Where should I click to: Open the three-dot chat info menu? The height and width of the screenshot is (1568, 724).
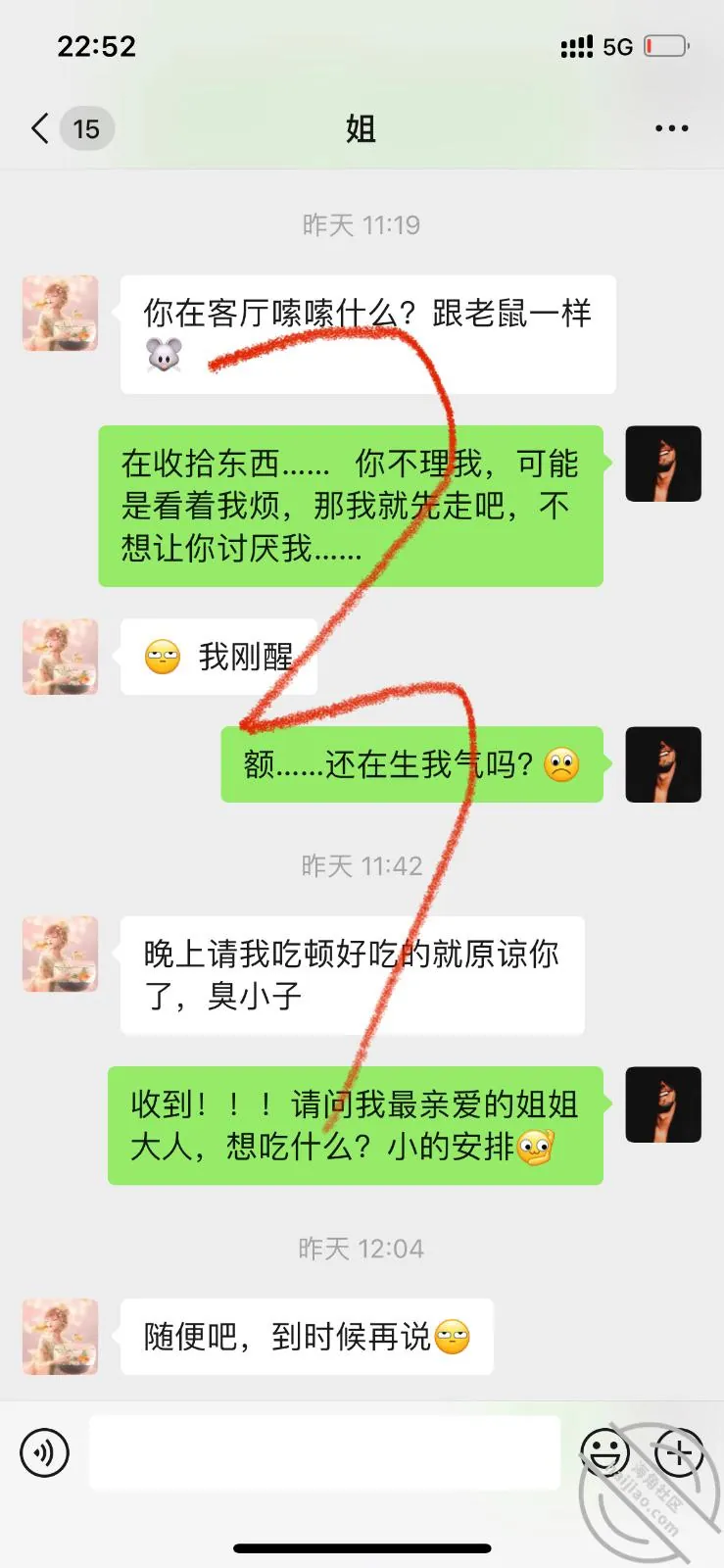click(672, 128)
